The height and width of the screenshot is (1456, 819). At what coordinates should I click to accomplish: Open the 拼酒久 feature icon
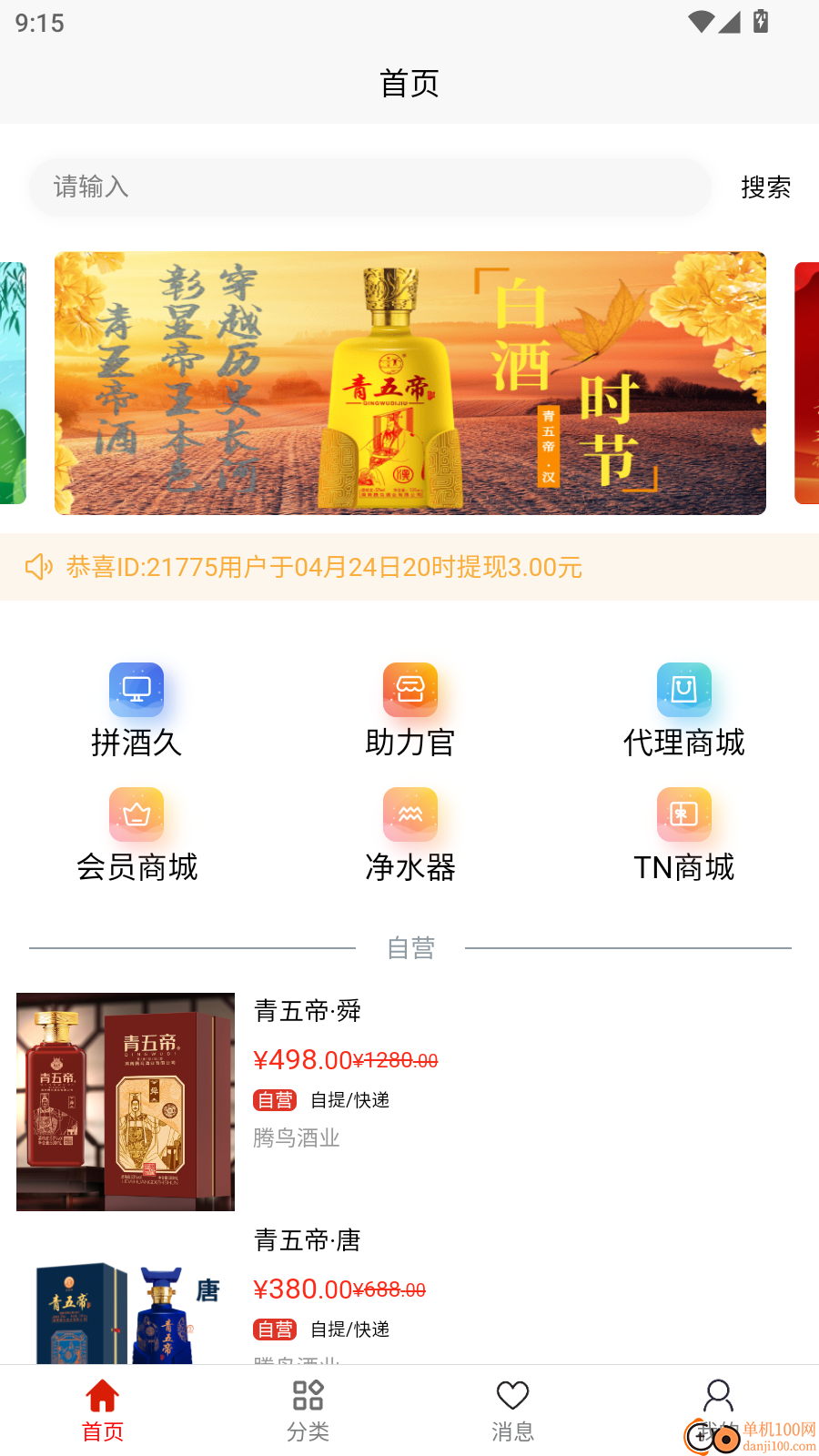[136, 690]
